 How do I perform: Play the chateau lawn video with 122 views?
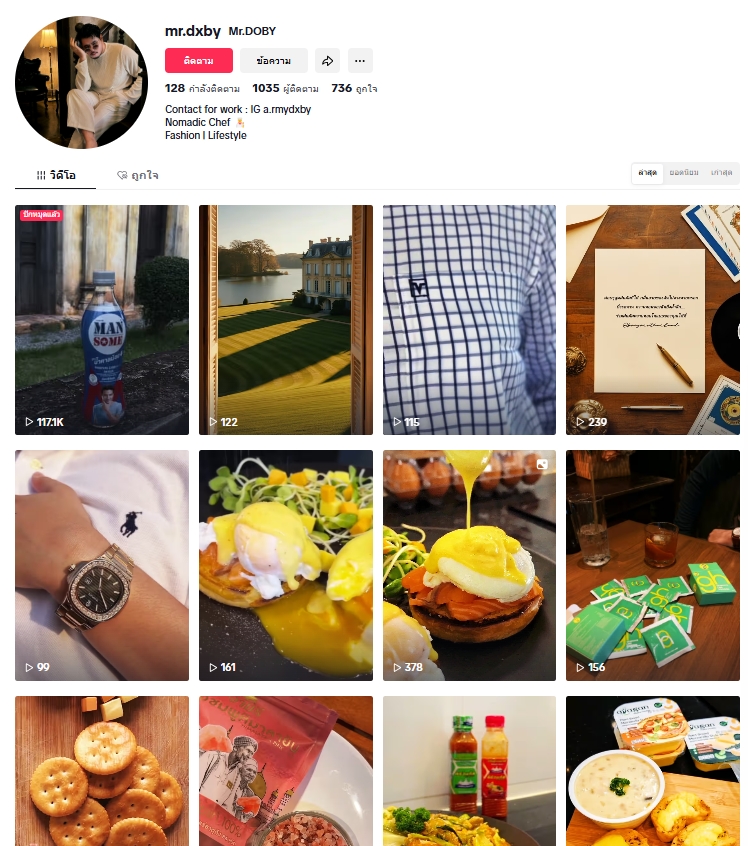click(285, 320)
